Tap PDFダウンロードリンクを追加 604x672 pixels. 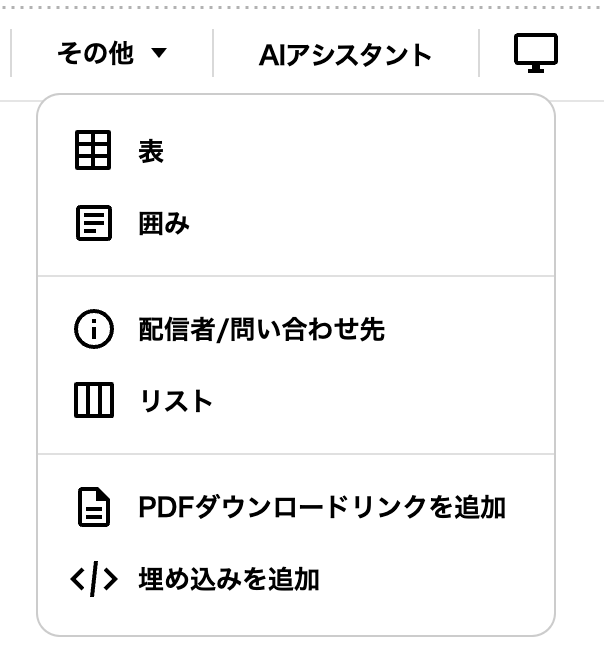pos(320,507)
